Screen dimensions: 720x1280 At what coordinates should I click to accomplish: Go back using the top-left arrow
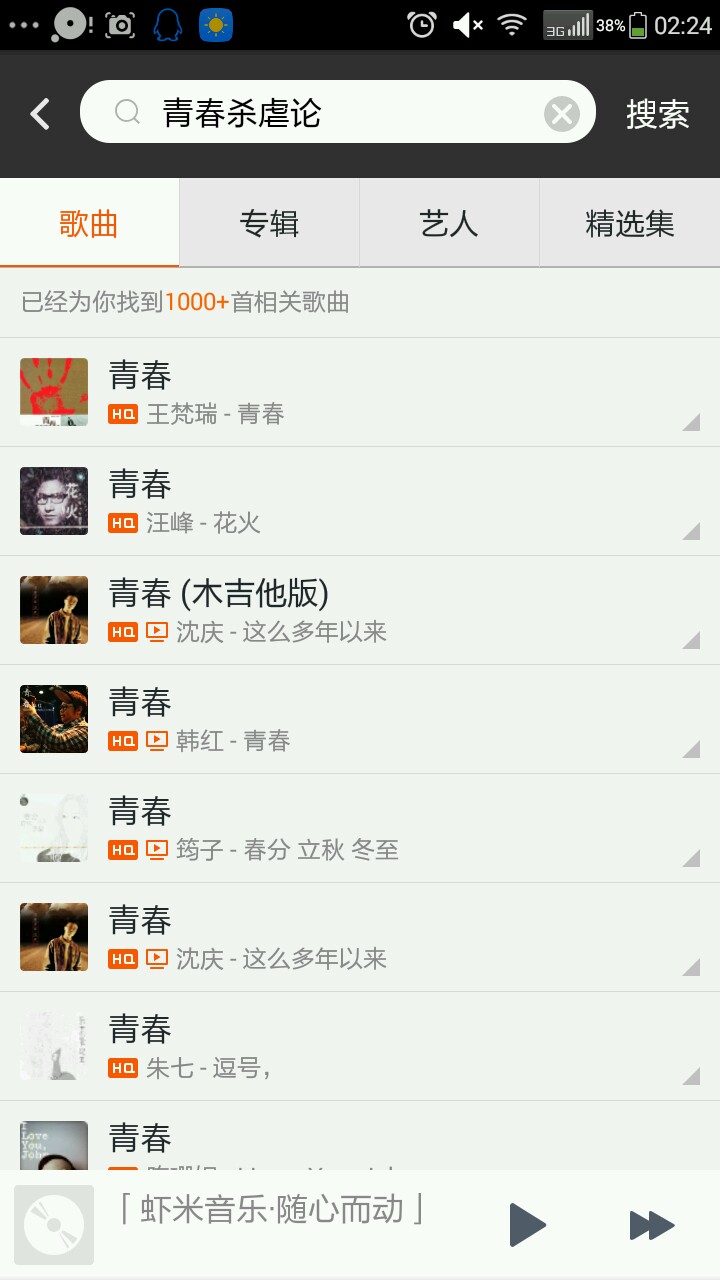[x=40, y=114]
